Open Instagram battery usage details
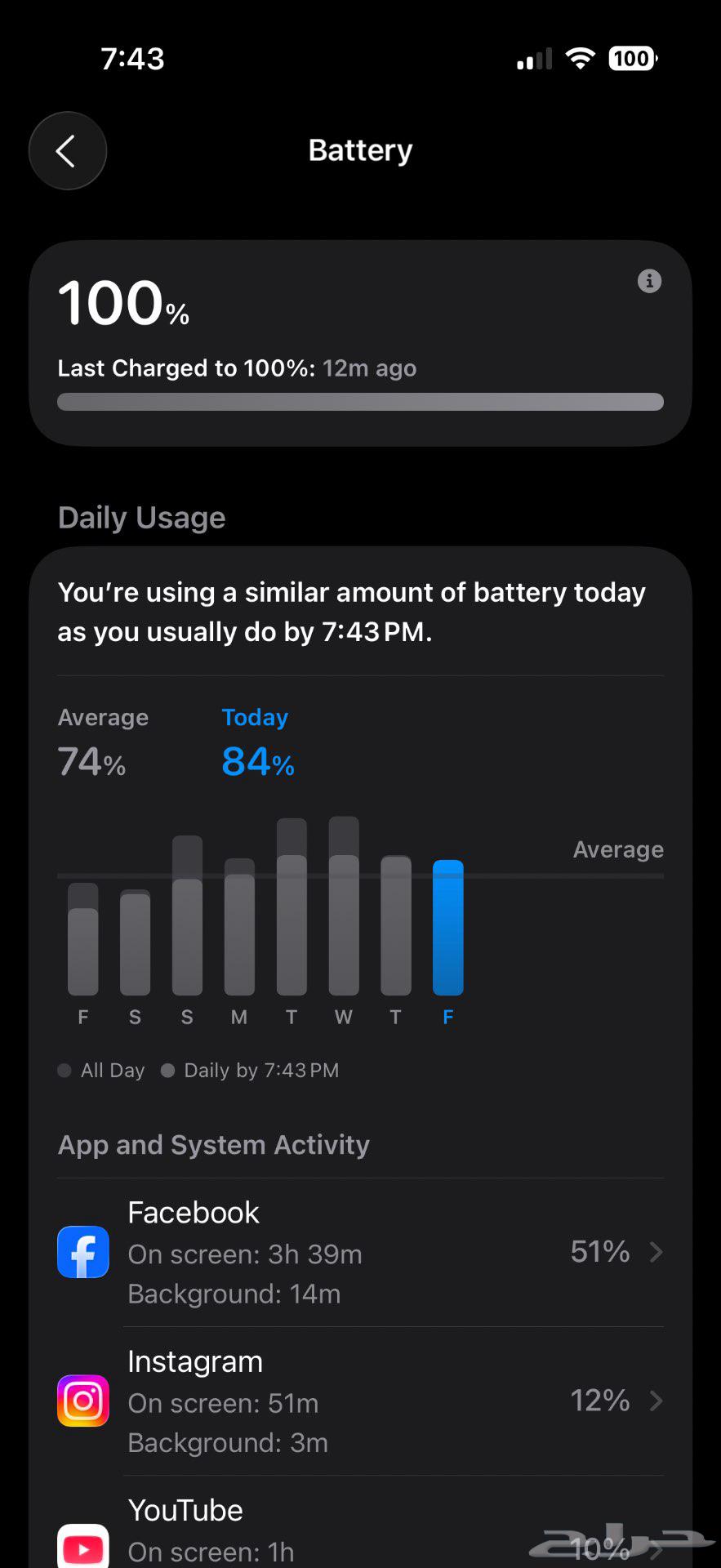The height and width of the screenshot is (1568, 721). tap(360, 1401)
